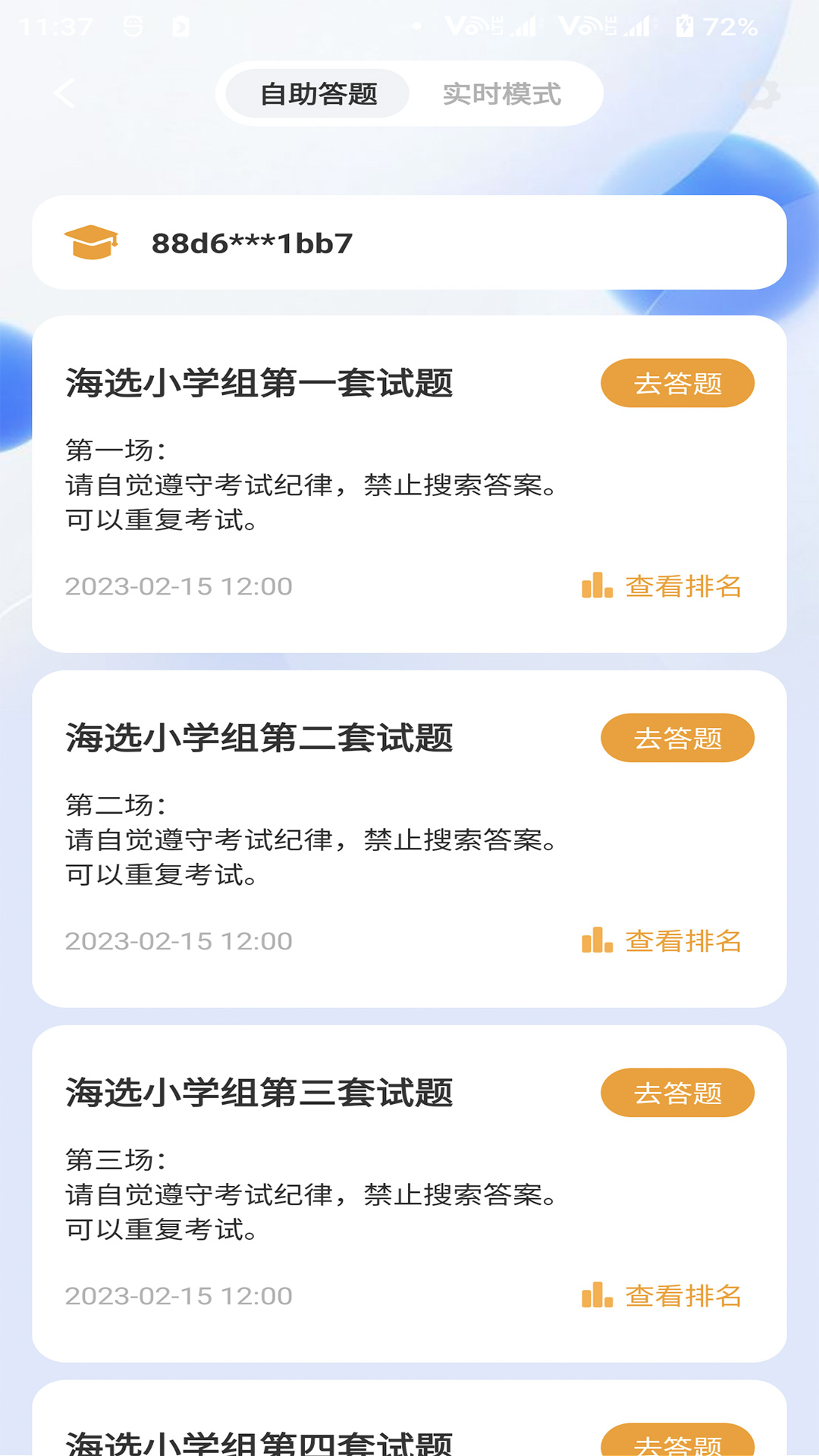
Task: Switch to the 实时模式 tab
Action: point(504,94)
